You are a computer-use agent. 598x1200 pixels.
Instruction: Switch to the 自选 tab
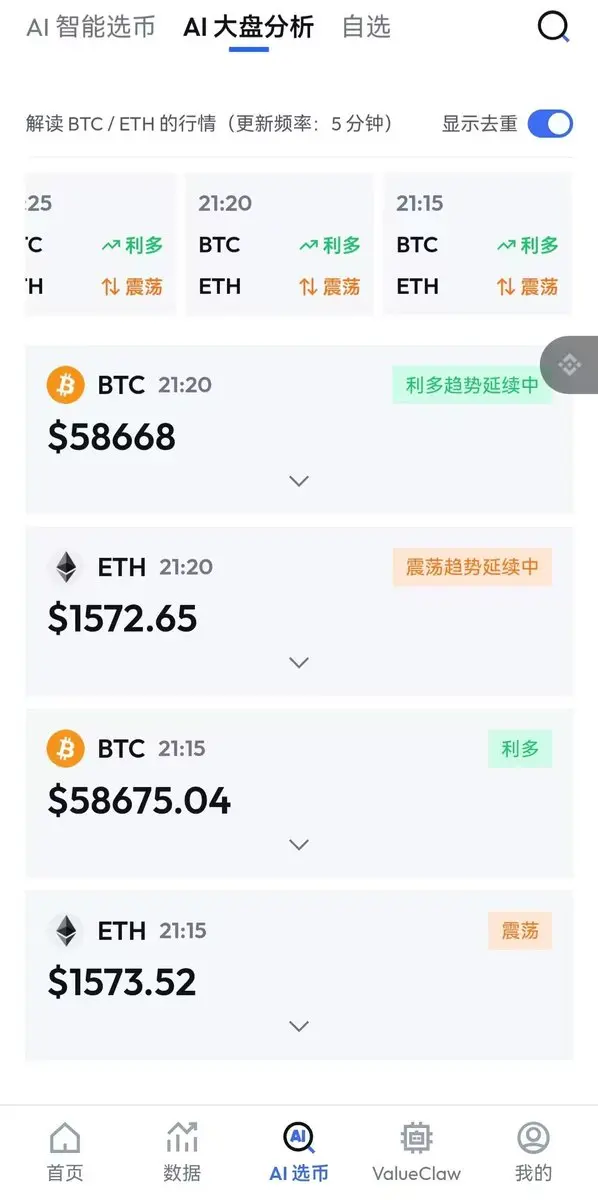click(x=366, y=27)
